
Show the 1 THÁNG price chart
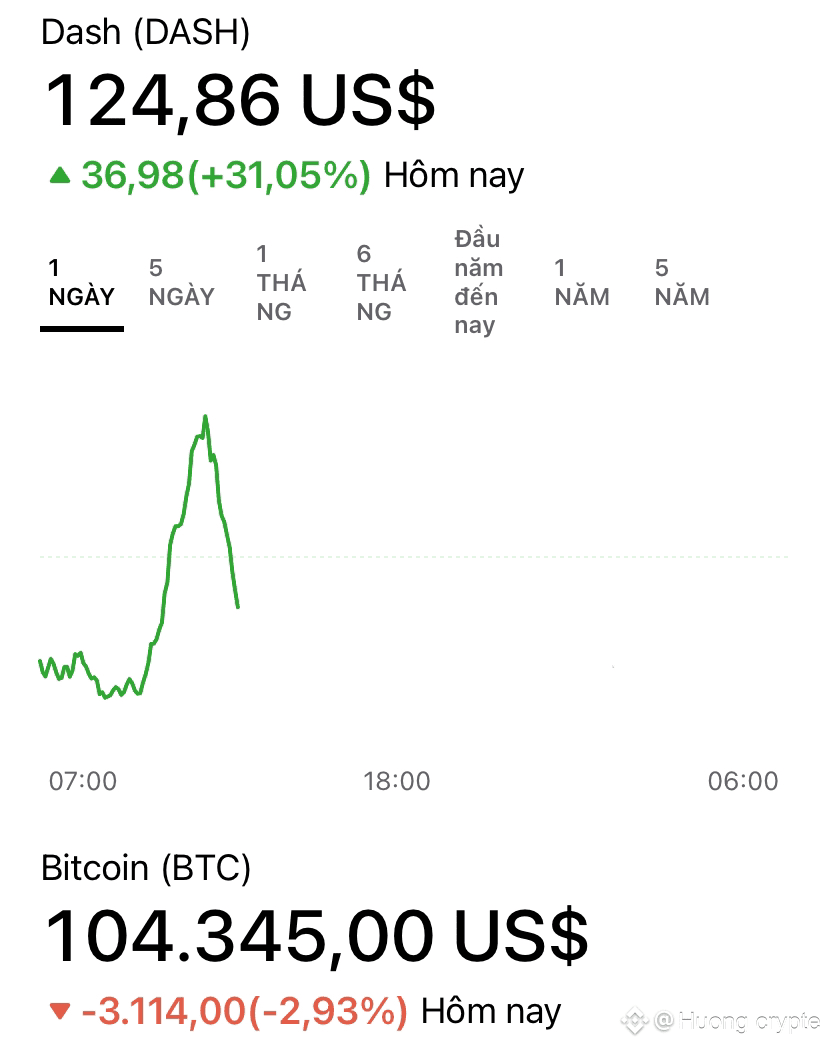click(281, 283)
